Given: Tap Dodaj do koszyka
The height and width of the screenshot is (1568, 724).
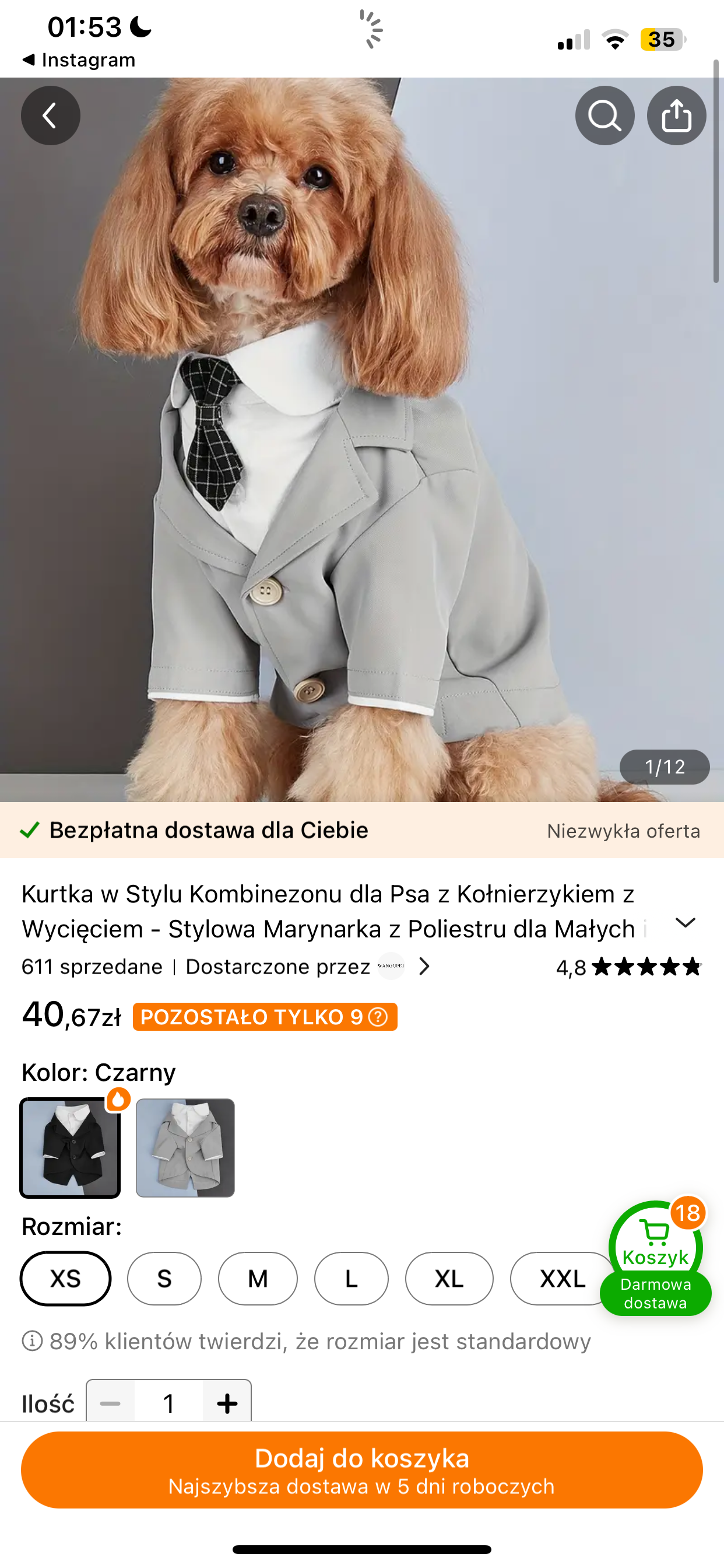Looking at the screenshot, I should coord(362,1469).
